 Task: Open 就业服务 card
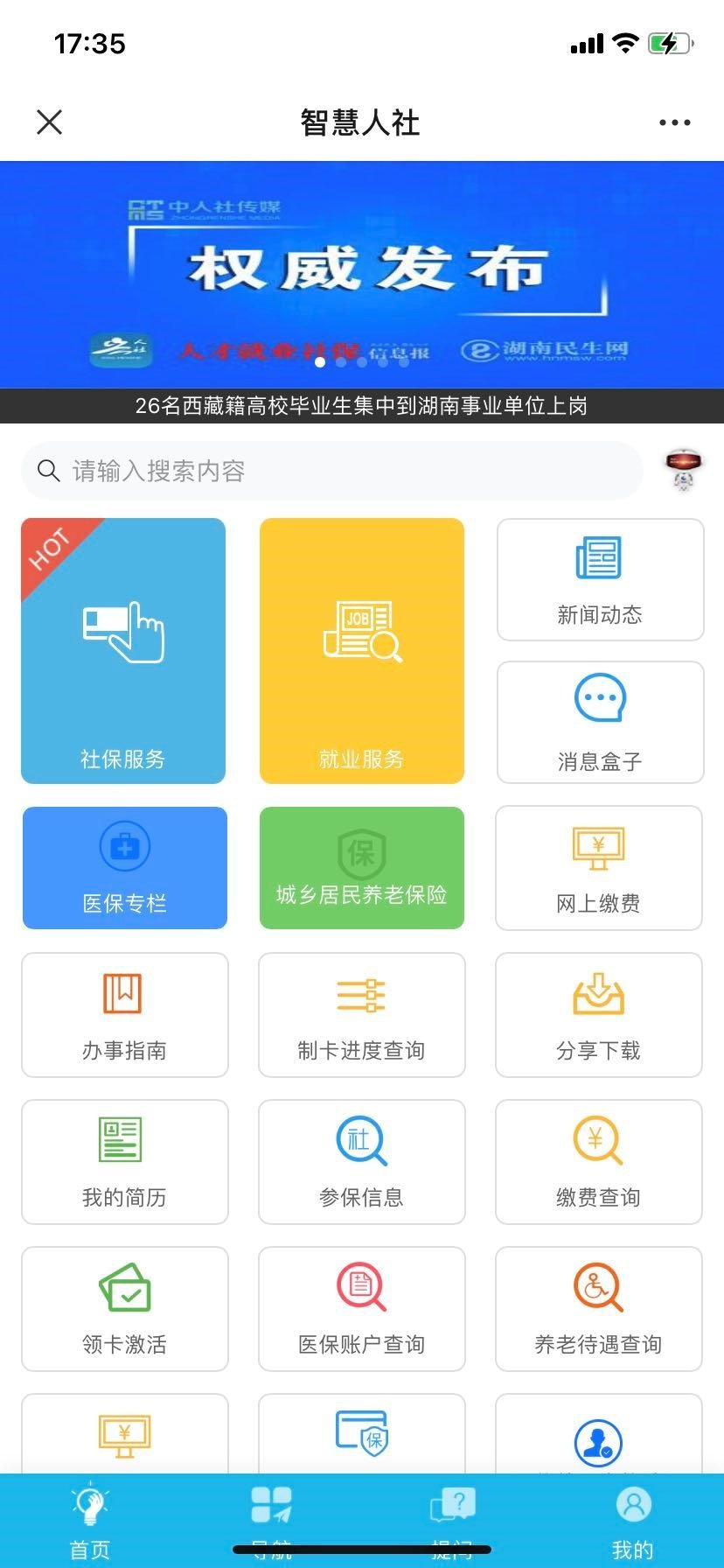pos(361,650)
